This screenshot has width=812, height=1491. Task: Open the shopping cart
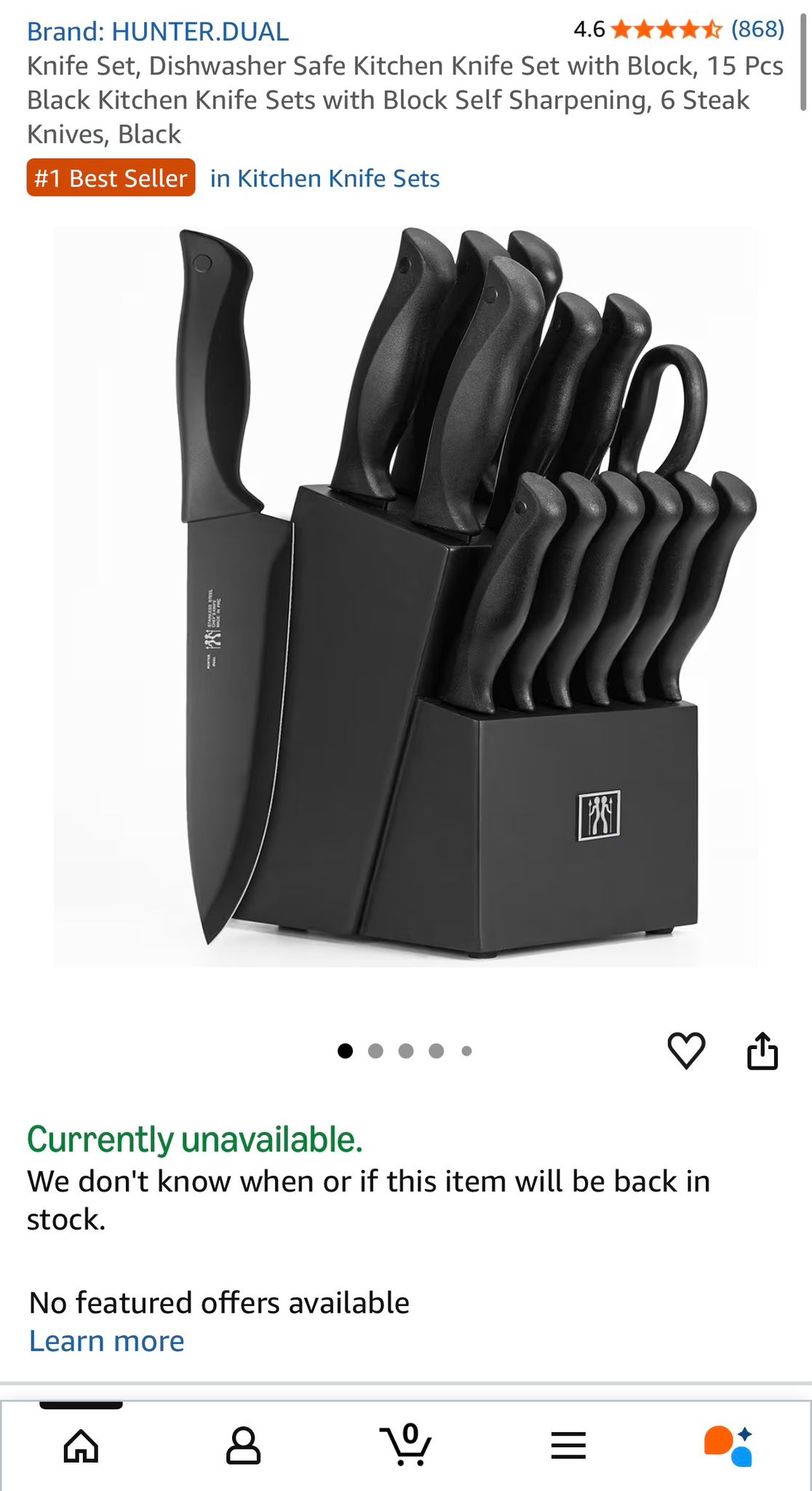point(405,1445)
